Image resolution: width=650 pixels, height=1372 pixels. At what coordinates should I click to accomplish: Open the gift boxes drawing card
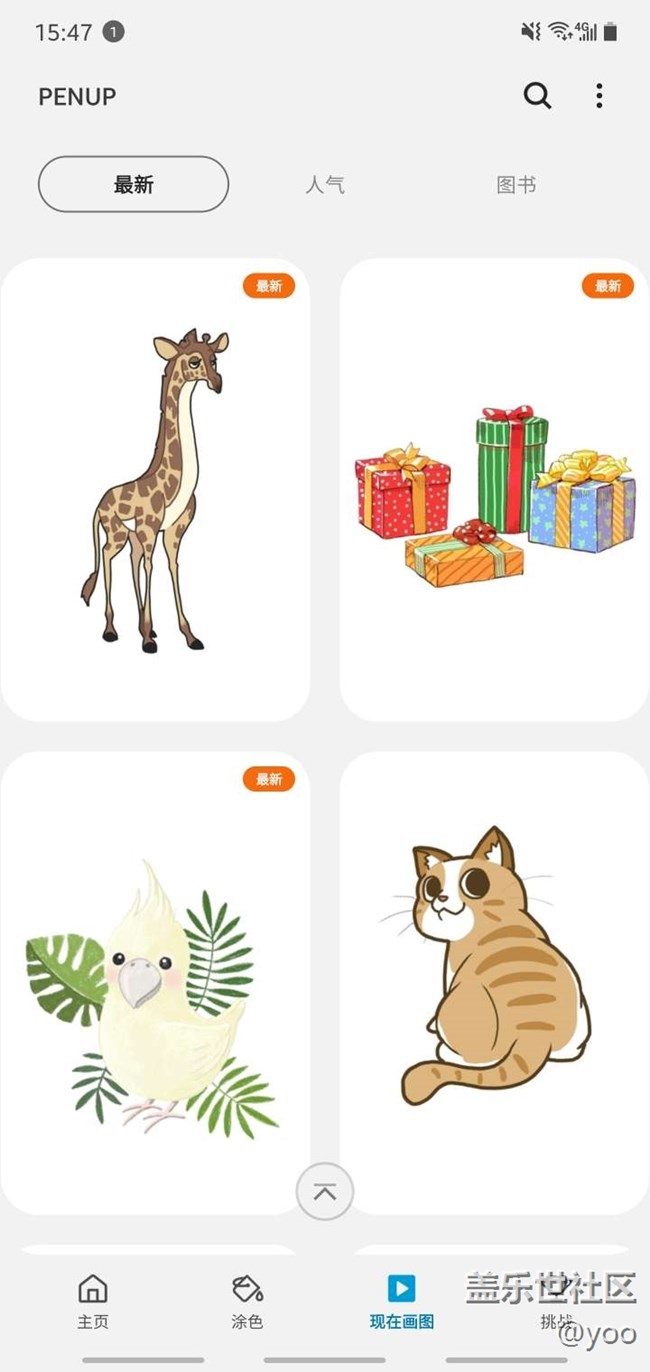[x=494, y=489]
